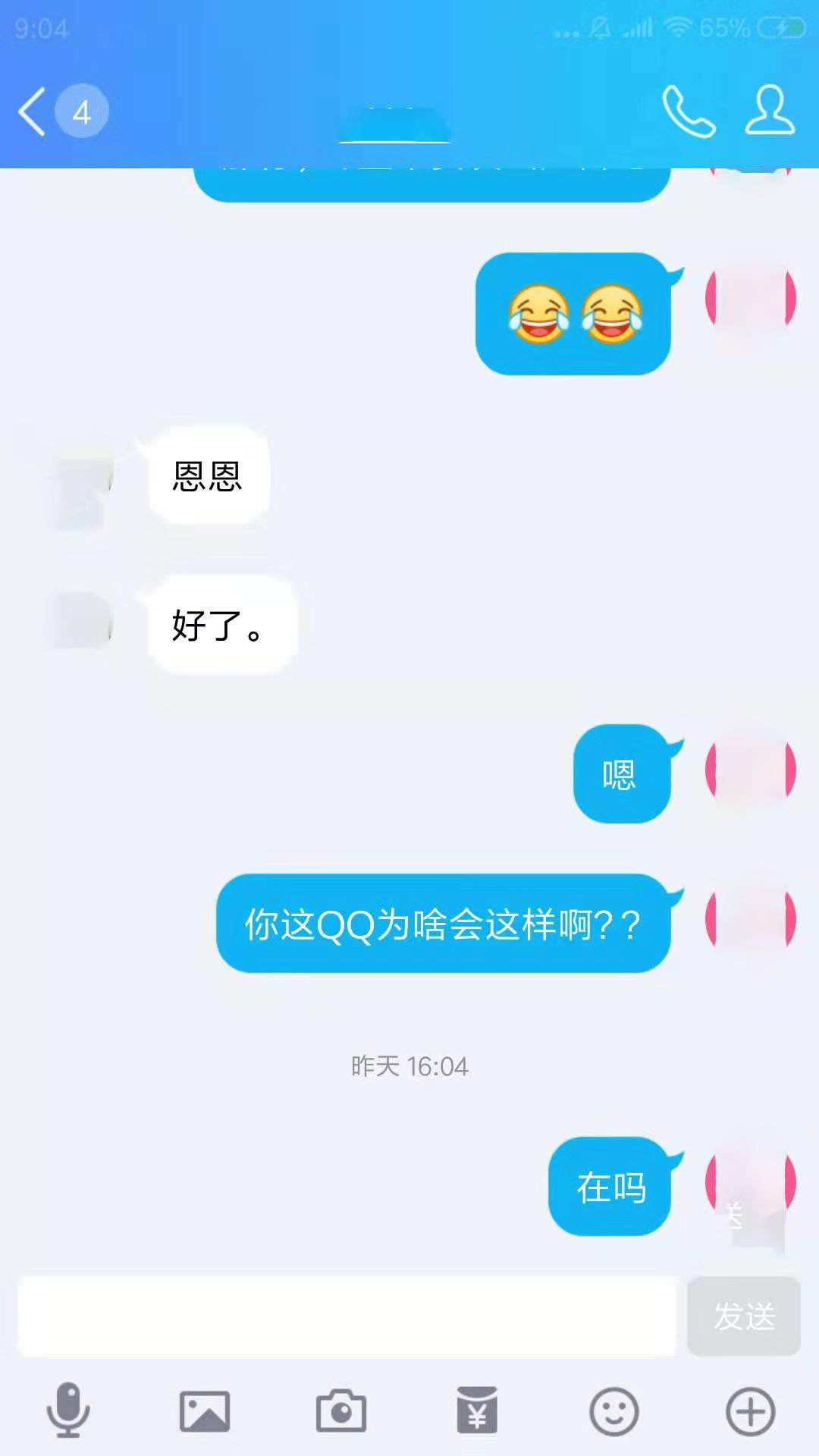Record a voice message with the microphone

click(x=68, y=1410)
